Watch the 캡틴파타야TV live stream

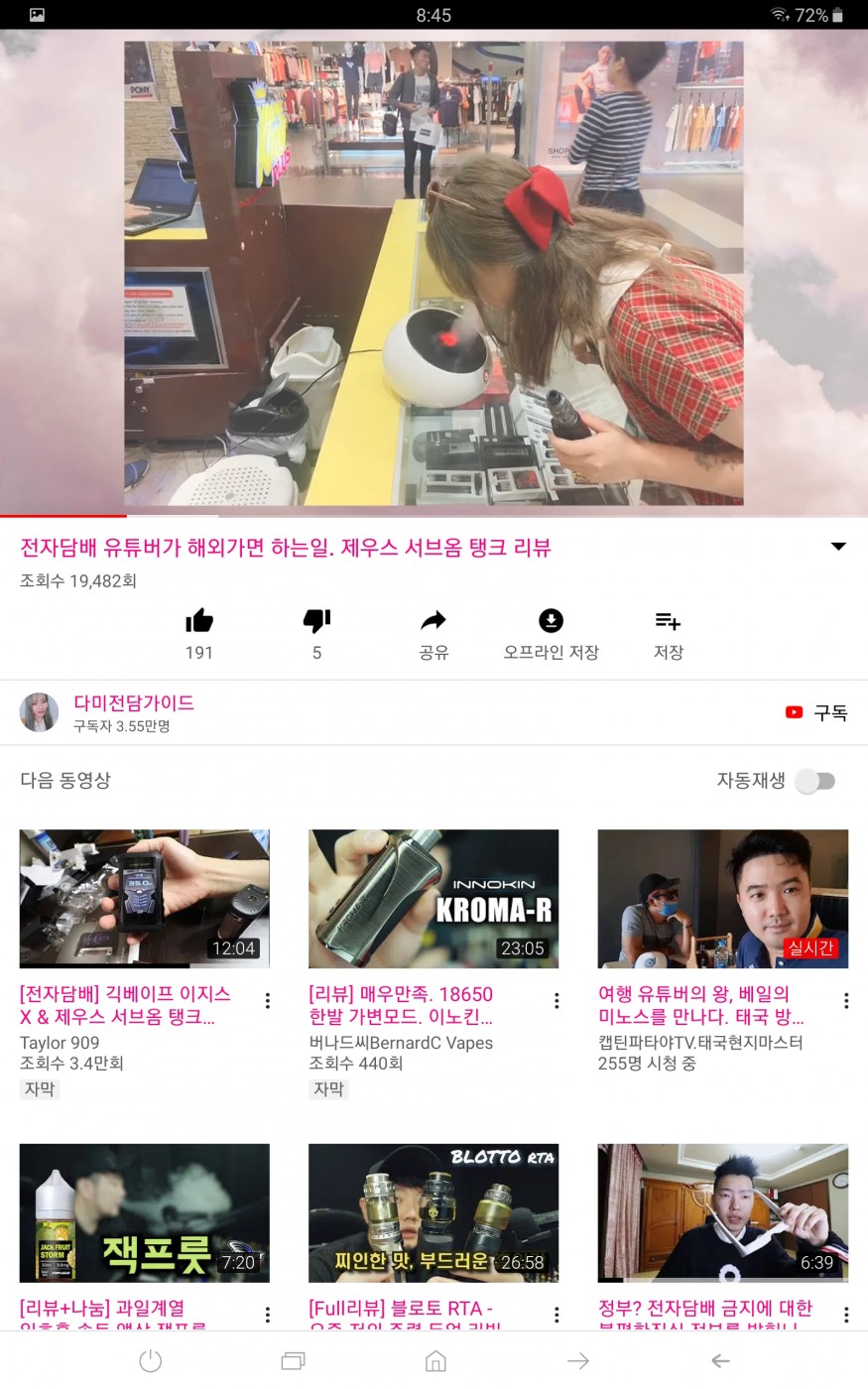(722, 899)
